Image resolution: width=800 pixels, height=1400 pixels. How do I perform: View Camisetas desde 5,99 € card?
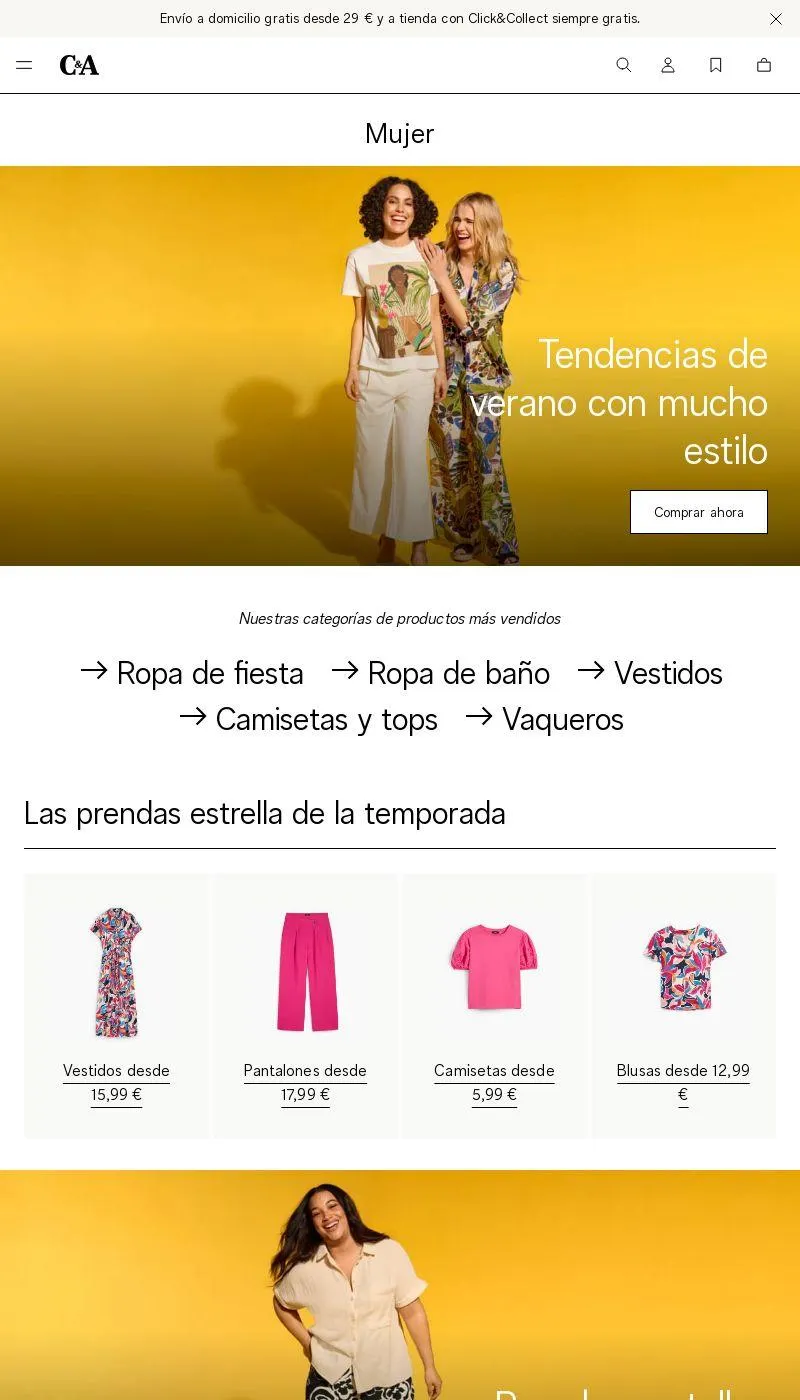click(x=495, y=1006)
